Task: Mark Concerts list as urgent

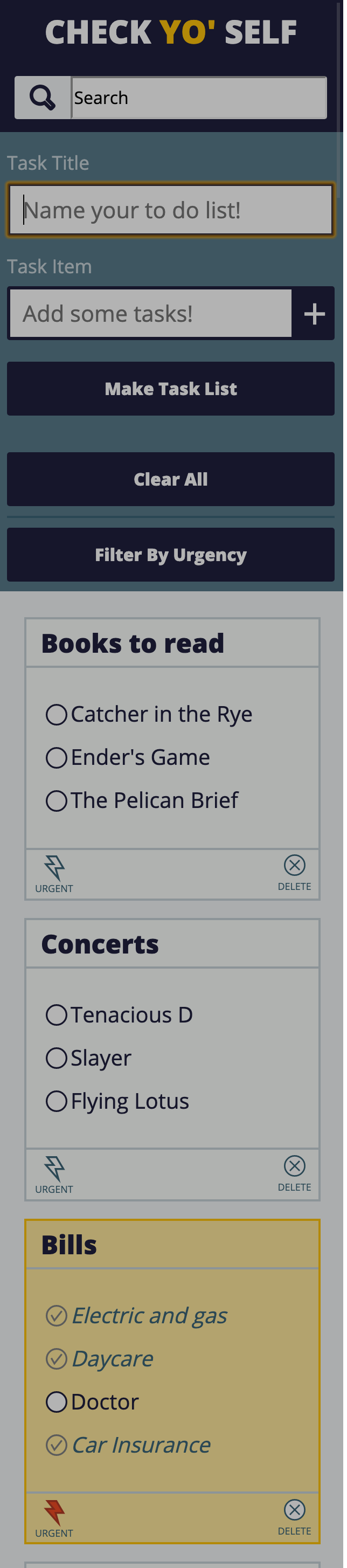Action: [54, 1173]
